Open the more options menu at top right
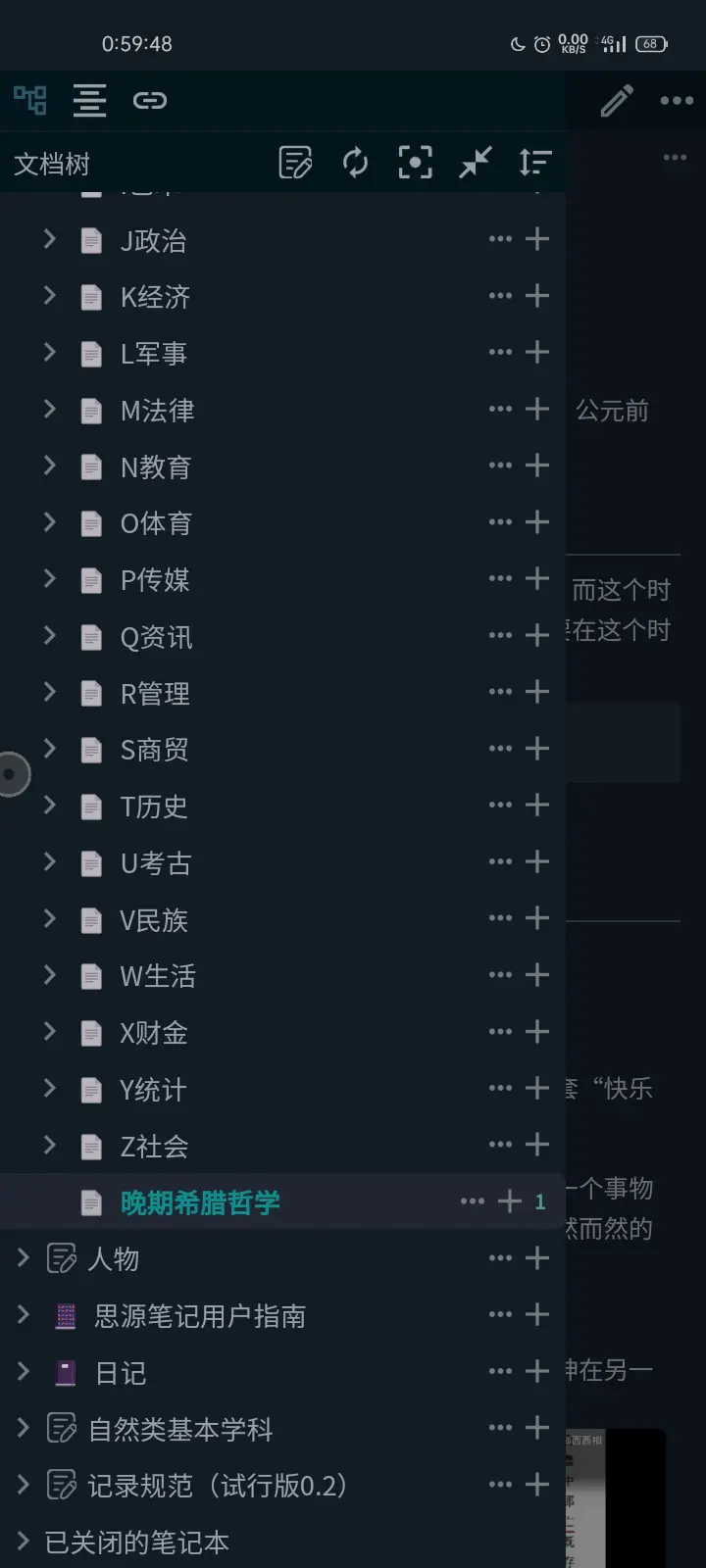The image size is (706, 1568). 676,100
